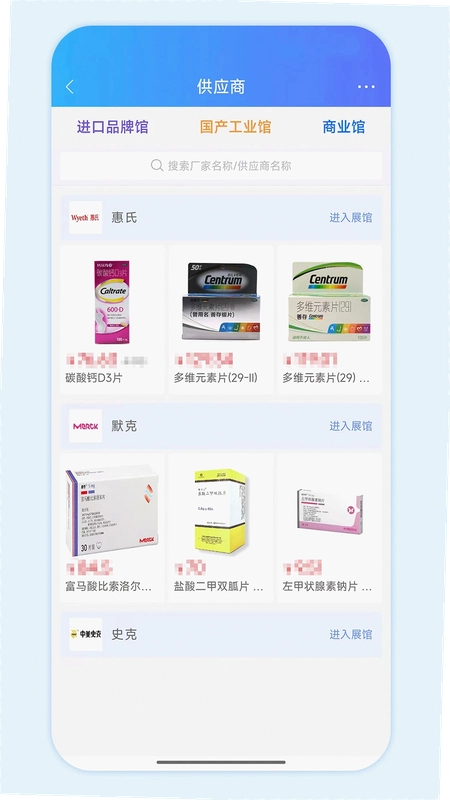Switch to the 进口品牌馆 tab
This screenshot has height=800, width=450.
click(112, 127)
